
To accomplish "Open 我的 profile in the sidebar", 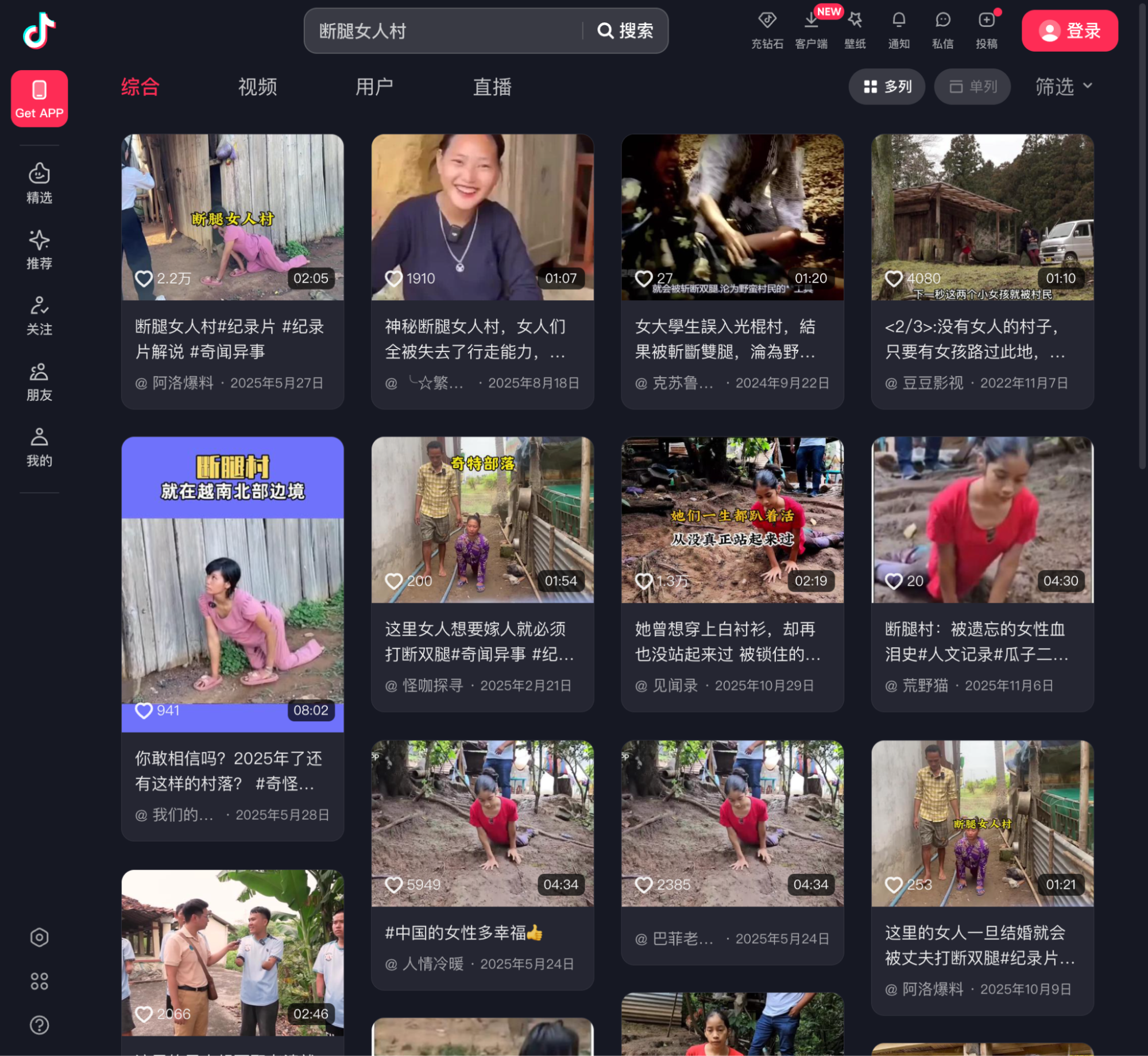I will pyautogui.click(x=39, y=446).
